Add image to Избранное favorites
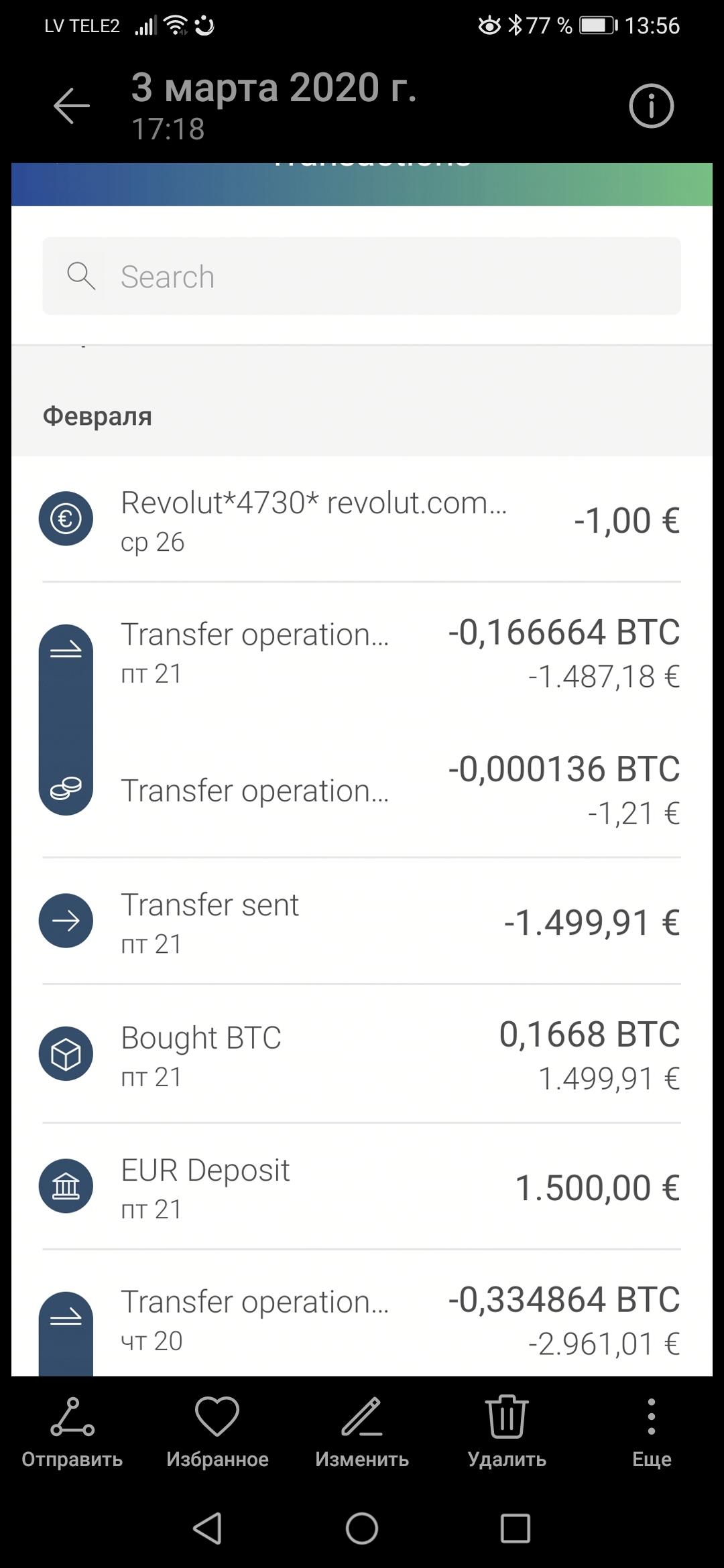Viewport: 724px width, 1568px height. point(217,1433)
